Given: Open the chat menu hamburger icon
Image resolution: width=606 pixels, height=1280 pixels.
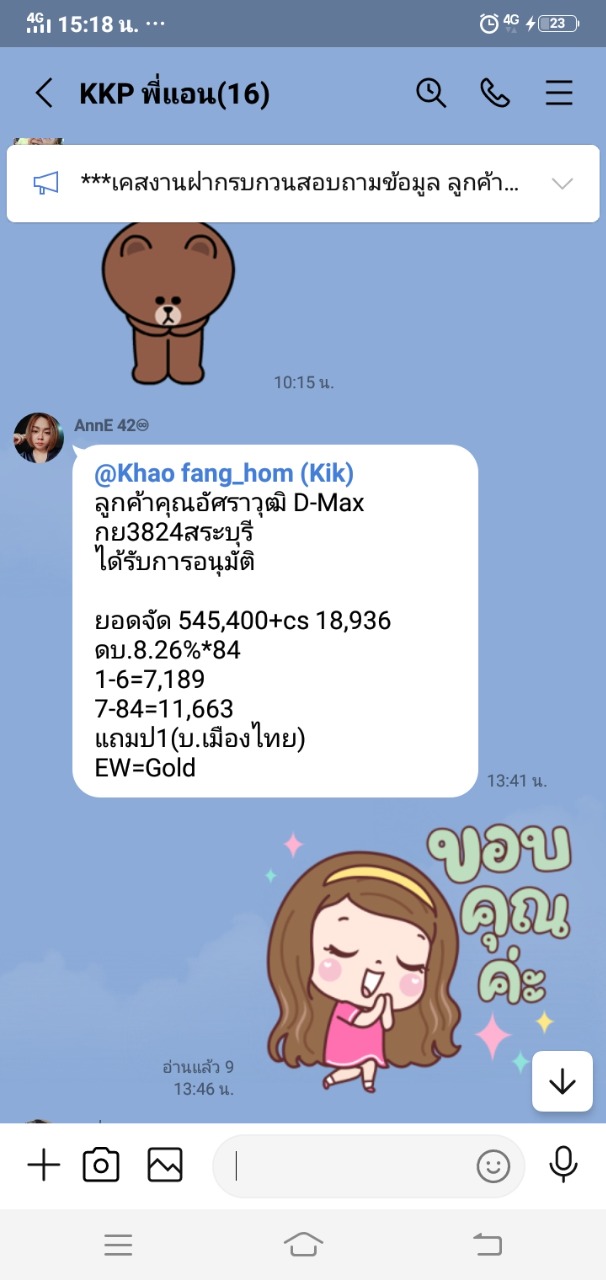Looking at the screenshot, I should tap(559, 93).
